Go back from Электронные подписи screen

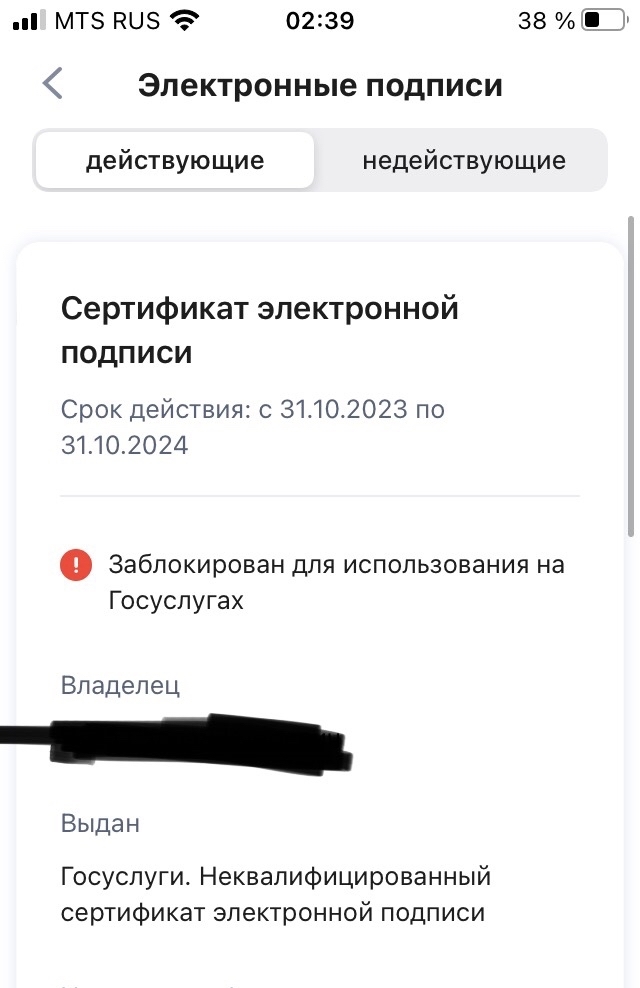pos(53,83)
